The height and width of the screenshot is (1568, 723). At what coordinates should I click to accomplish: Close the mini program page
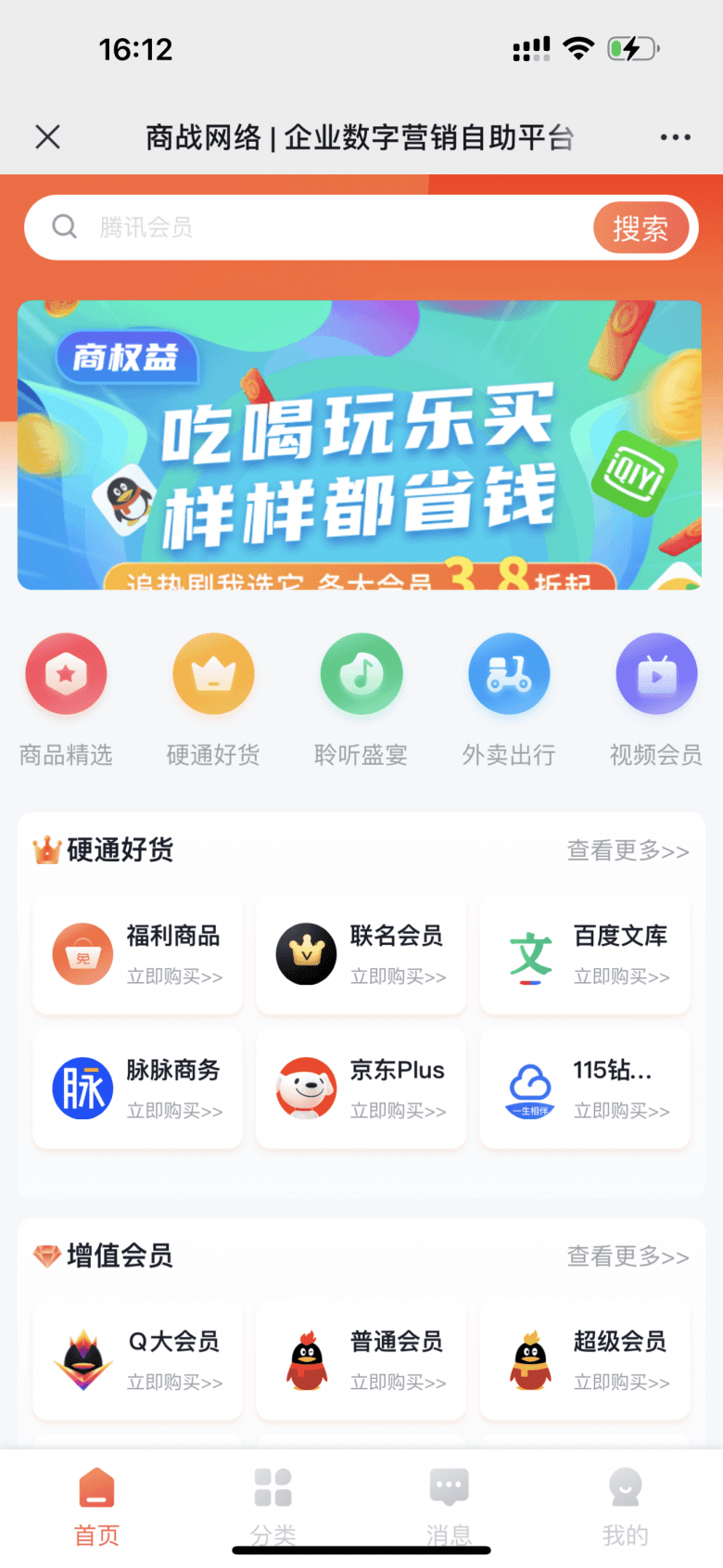(x=48, y=137)
